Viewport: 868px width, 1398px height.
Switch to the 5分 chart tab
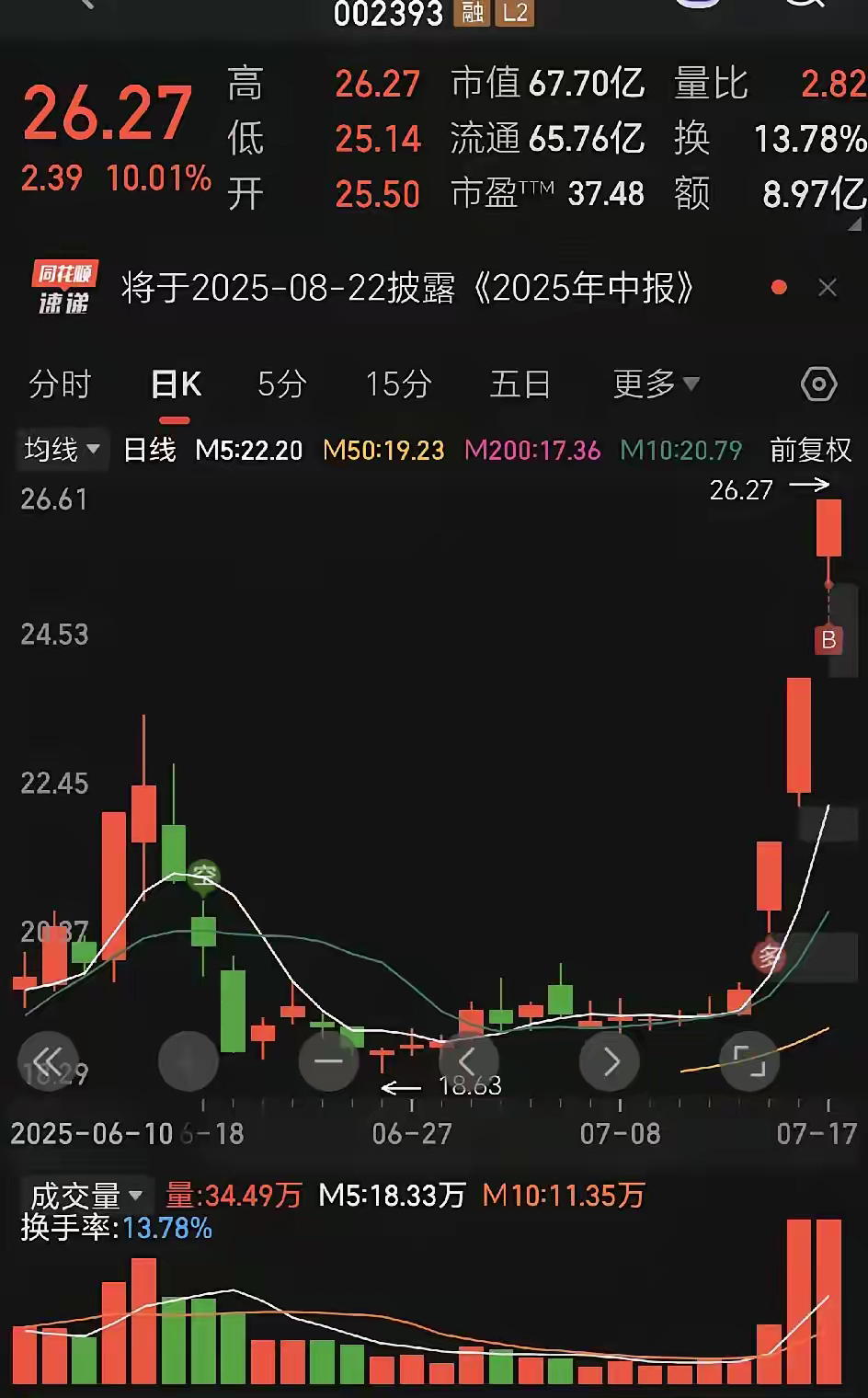coord(281,384)
